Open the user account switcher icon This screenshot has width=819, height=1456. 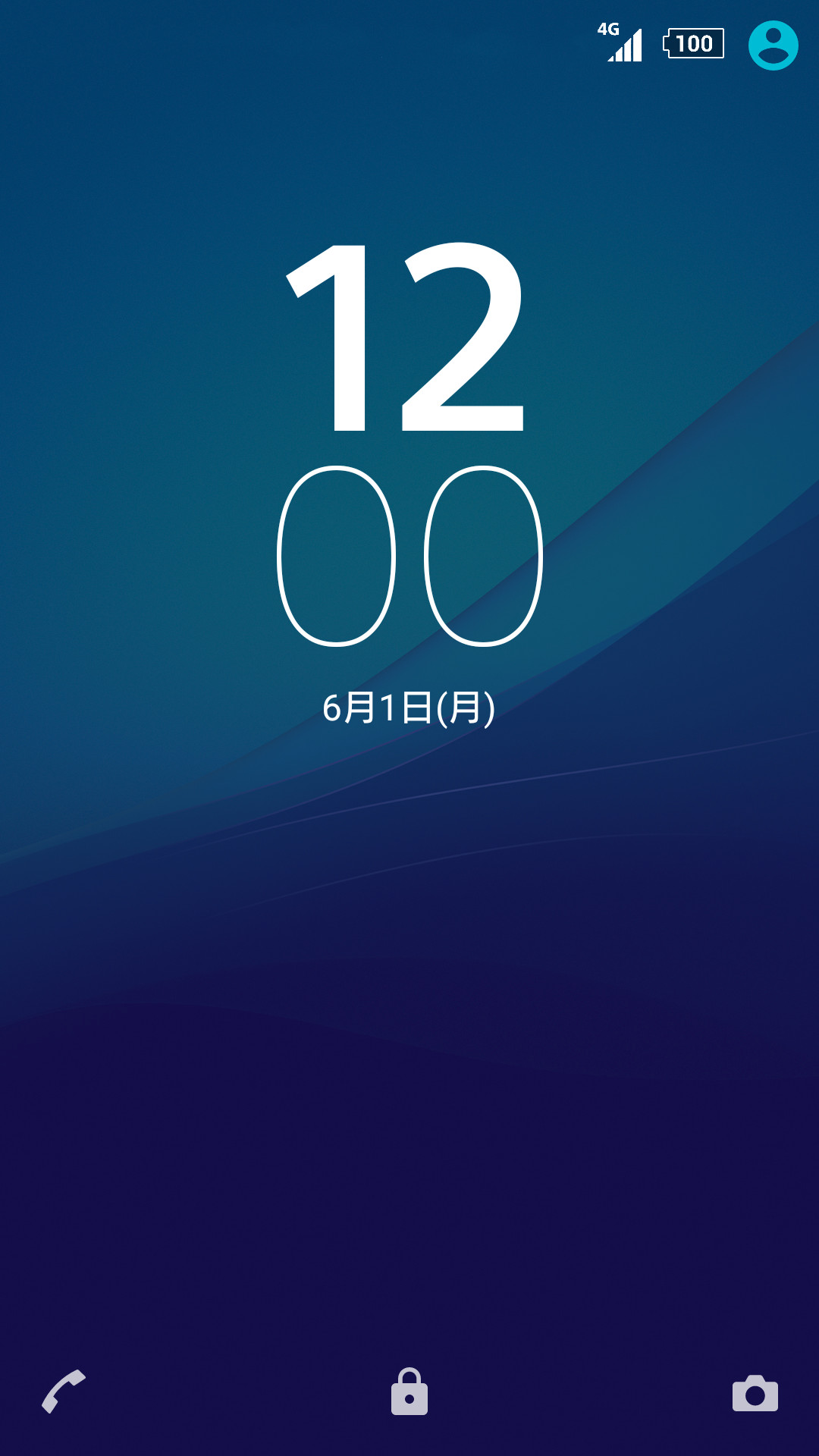point(773,45)
